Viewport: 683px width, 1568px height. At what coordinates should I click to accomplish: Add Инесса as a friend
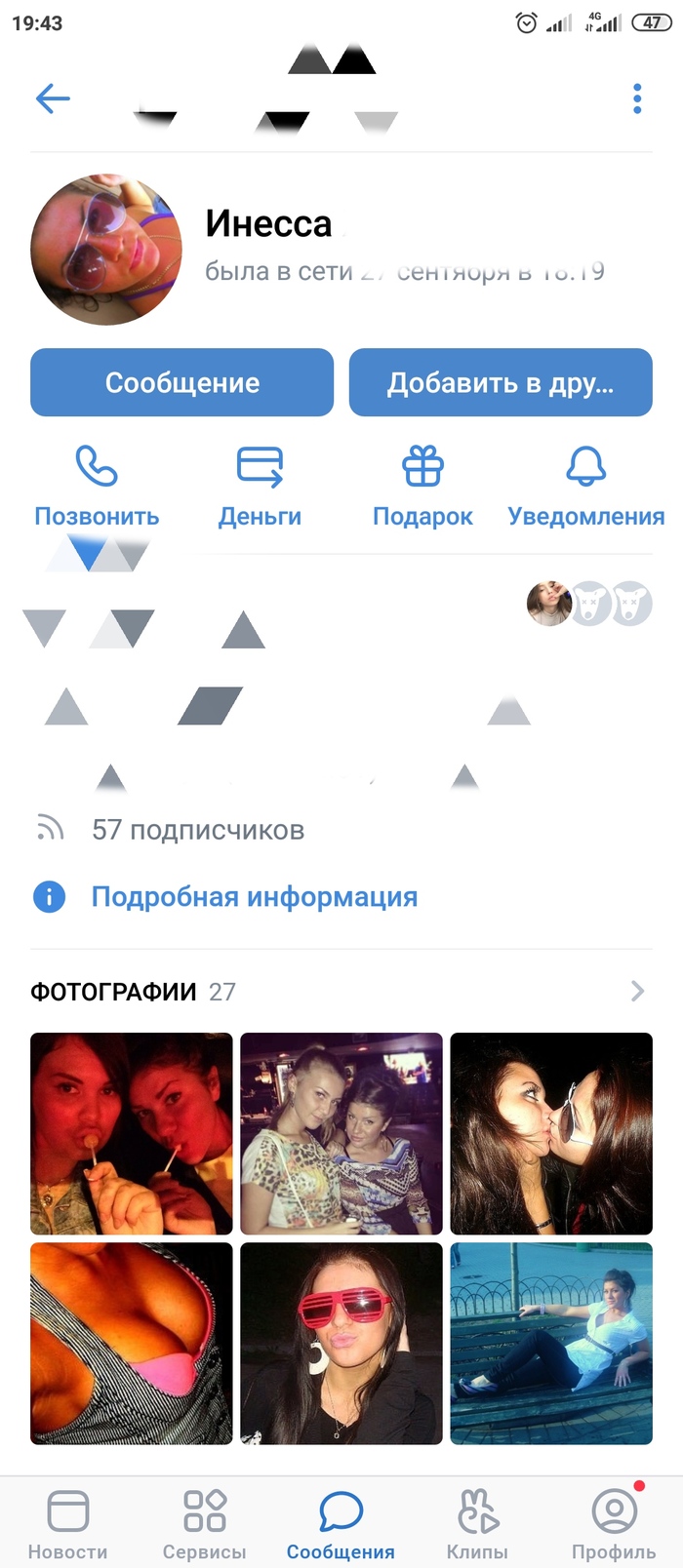501,382
